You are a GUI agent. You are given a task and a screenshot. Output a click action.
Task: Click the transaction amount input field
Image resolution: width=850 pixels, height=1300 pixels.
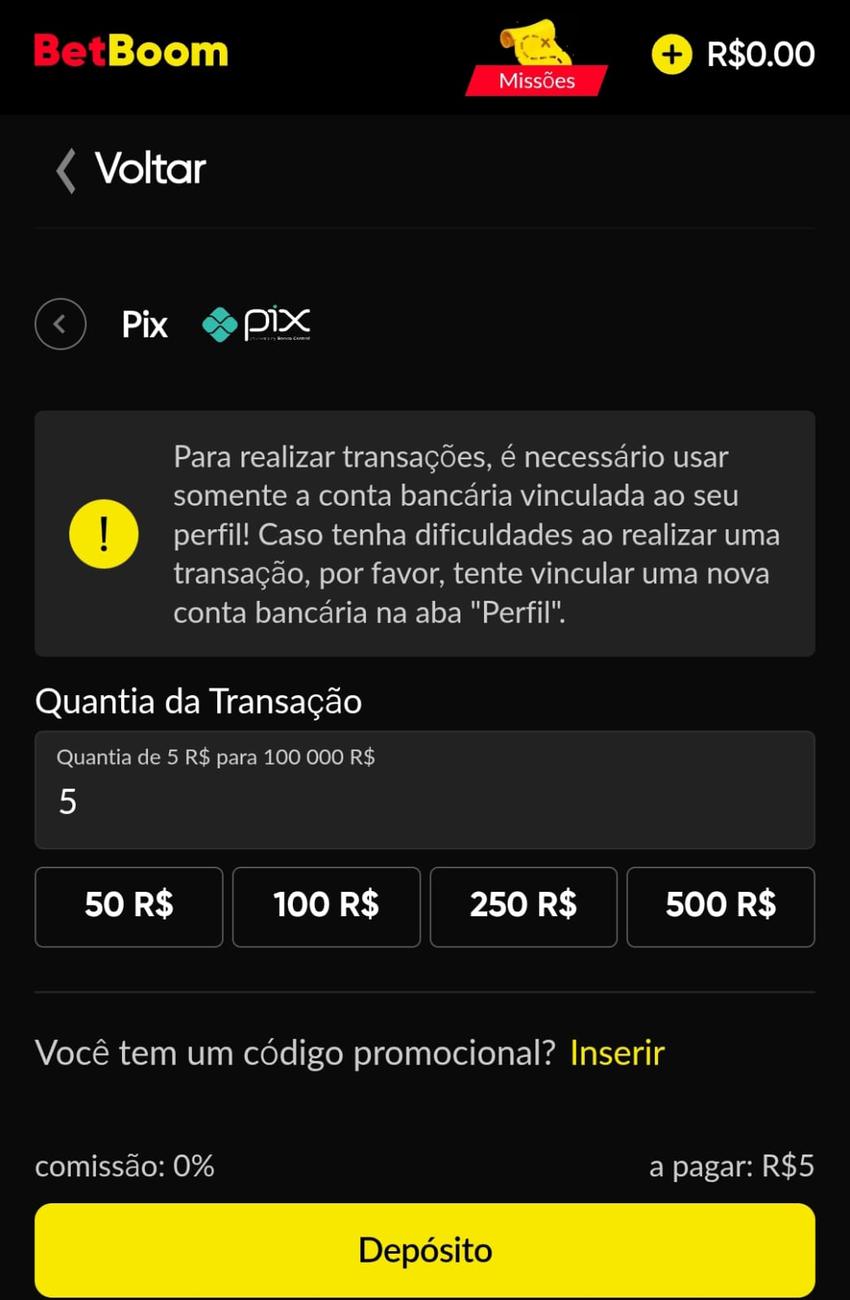click(x=425, y=790)
